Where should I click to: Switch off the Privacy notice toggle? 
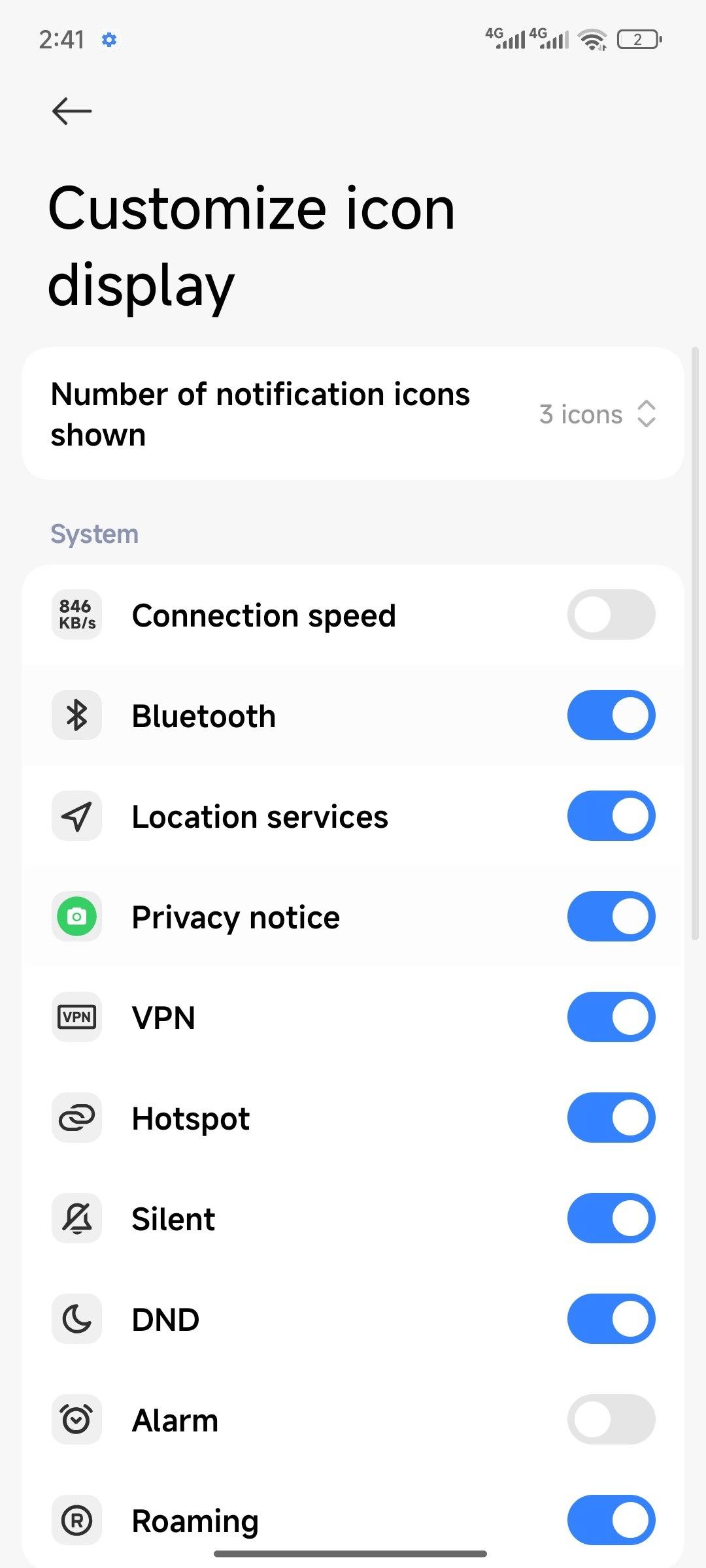611,917
